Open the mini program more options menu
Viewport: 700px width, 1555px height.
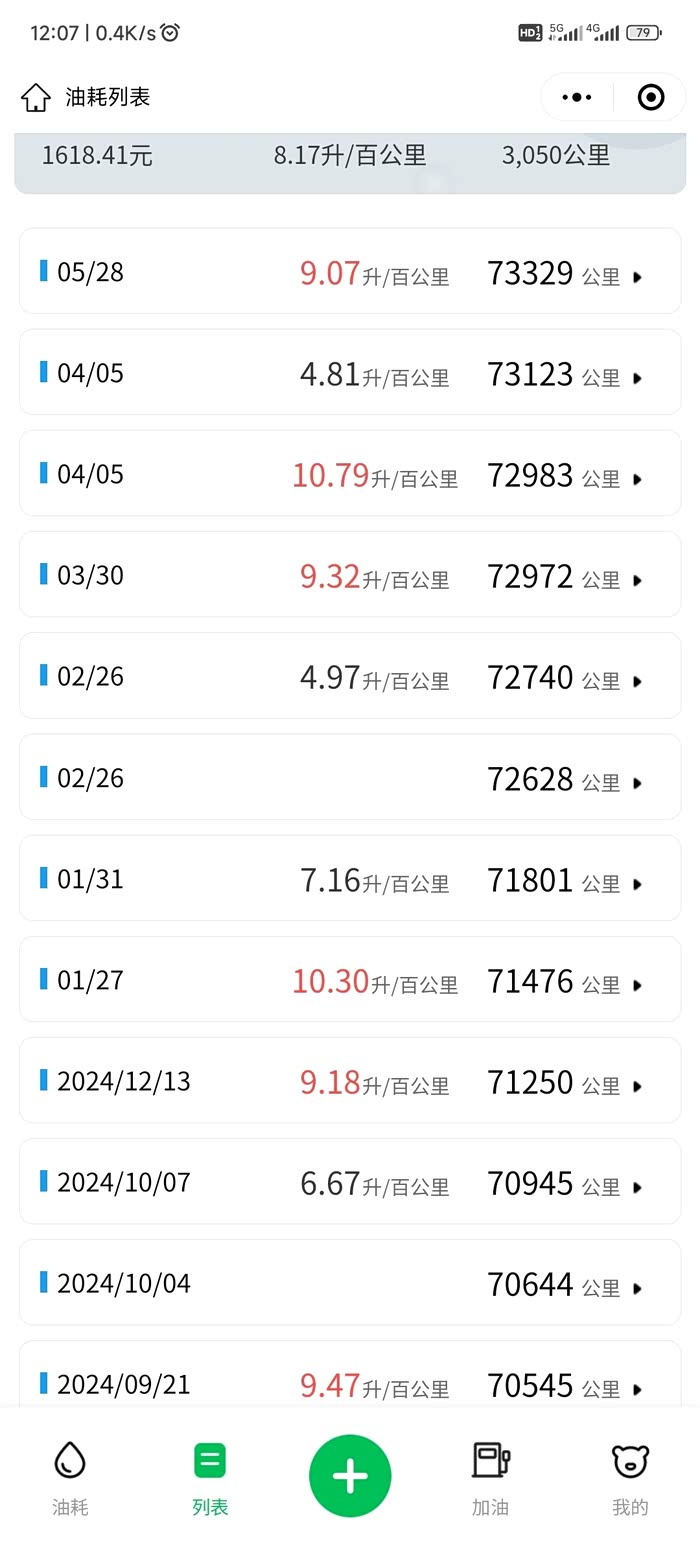[577, 97]
